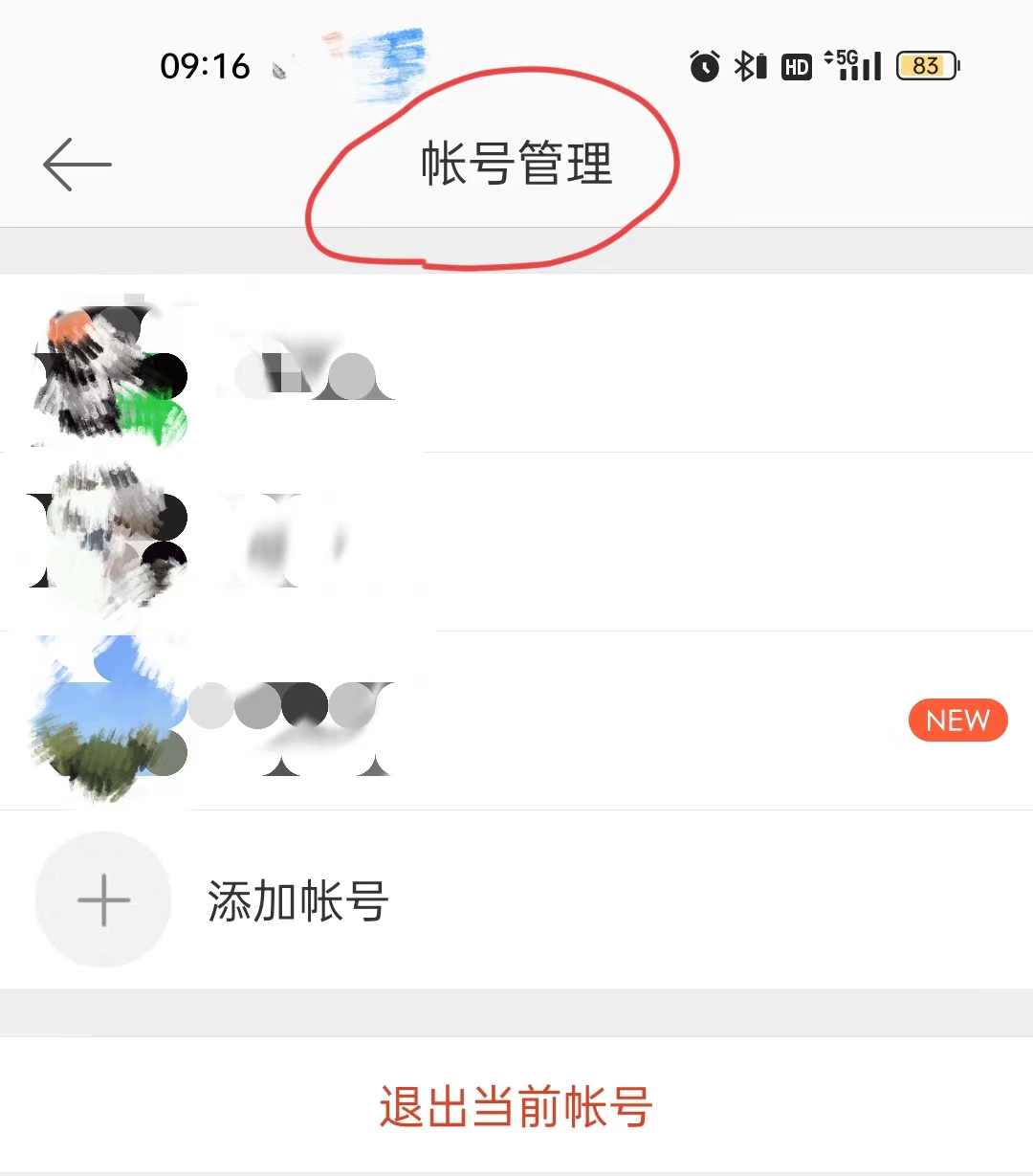
Task: Go back using the top-left arrow
Action: pyautogui.click(x=77, y=165)
